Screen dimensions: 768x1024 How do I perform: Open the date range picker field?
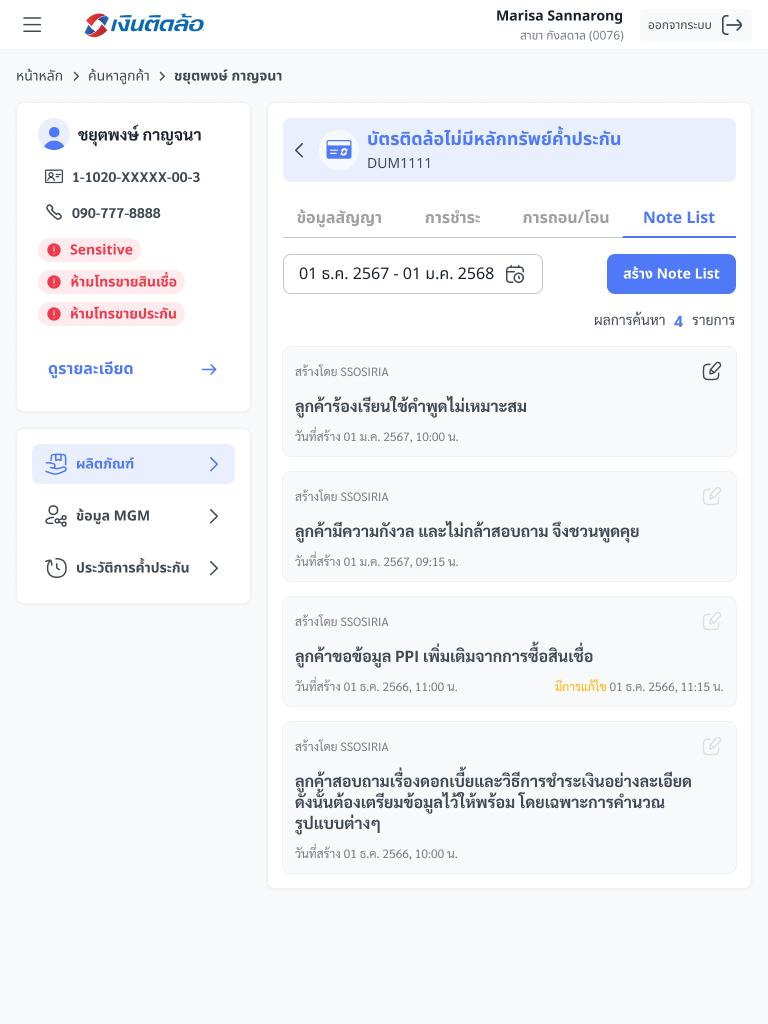pyautogui.click(x=412, y=274)
